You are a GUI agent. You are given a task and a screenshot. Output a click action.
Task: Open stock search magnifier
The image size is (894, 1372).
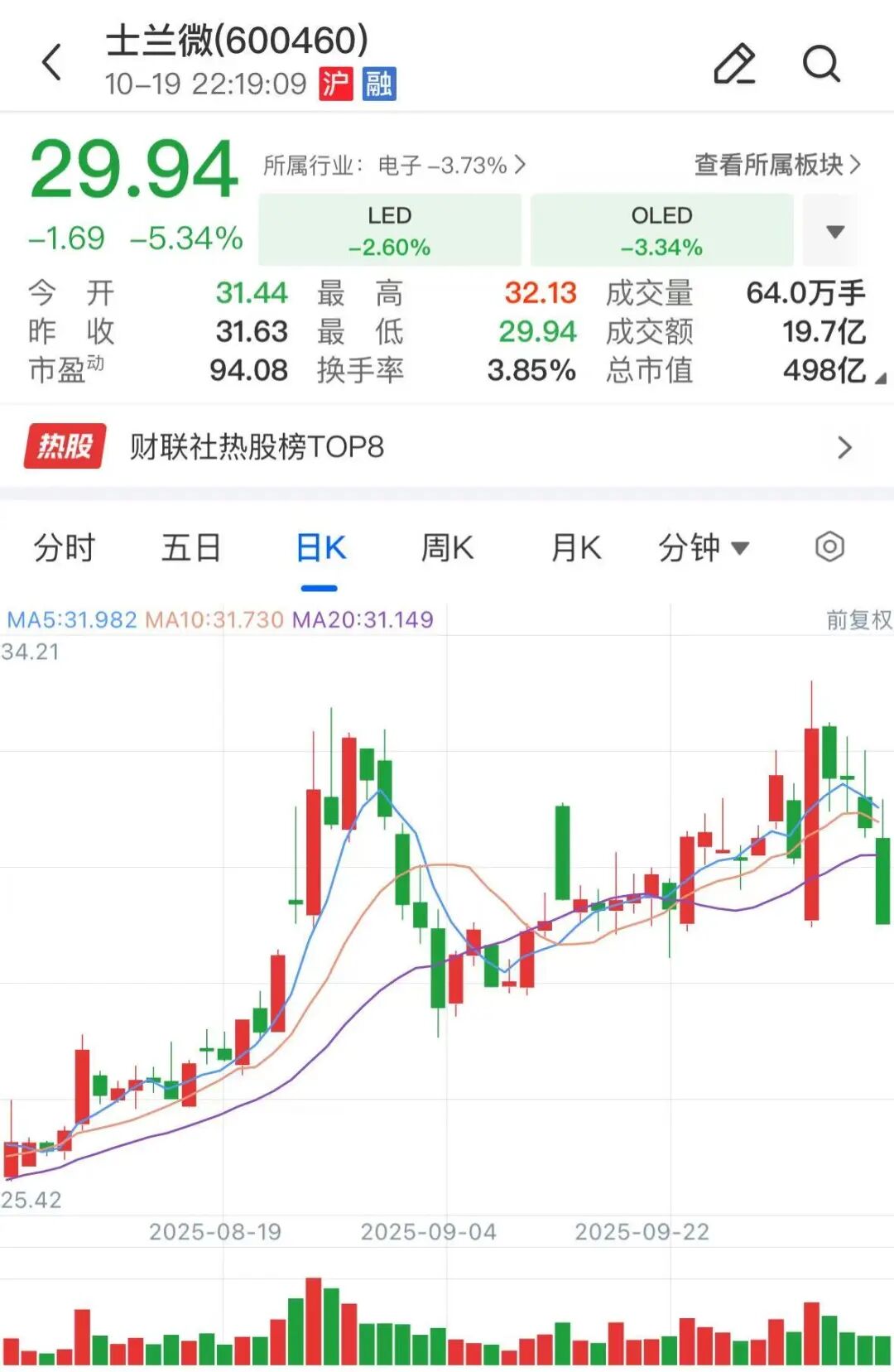(x=821, y=64)
